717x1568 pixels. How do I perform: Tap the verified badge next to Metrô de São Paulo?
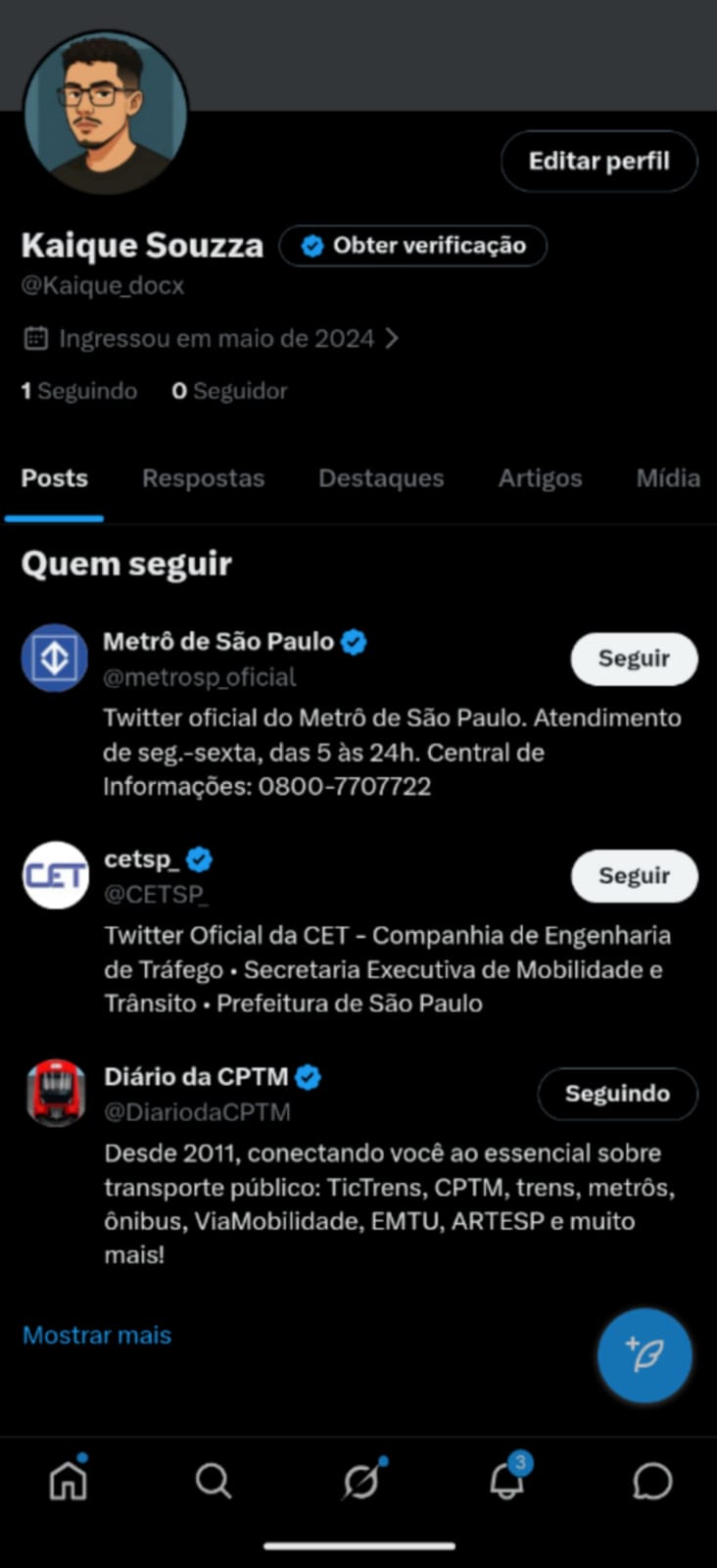(354, 641)
